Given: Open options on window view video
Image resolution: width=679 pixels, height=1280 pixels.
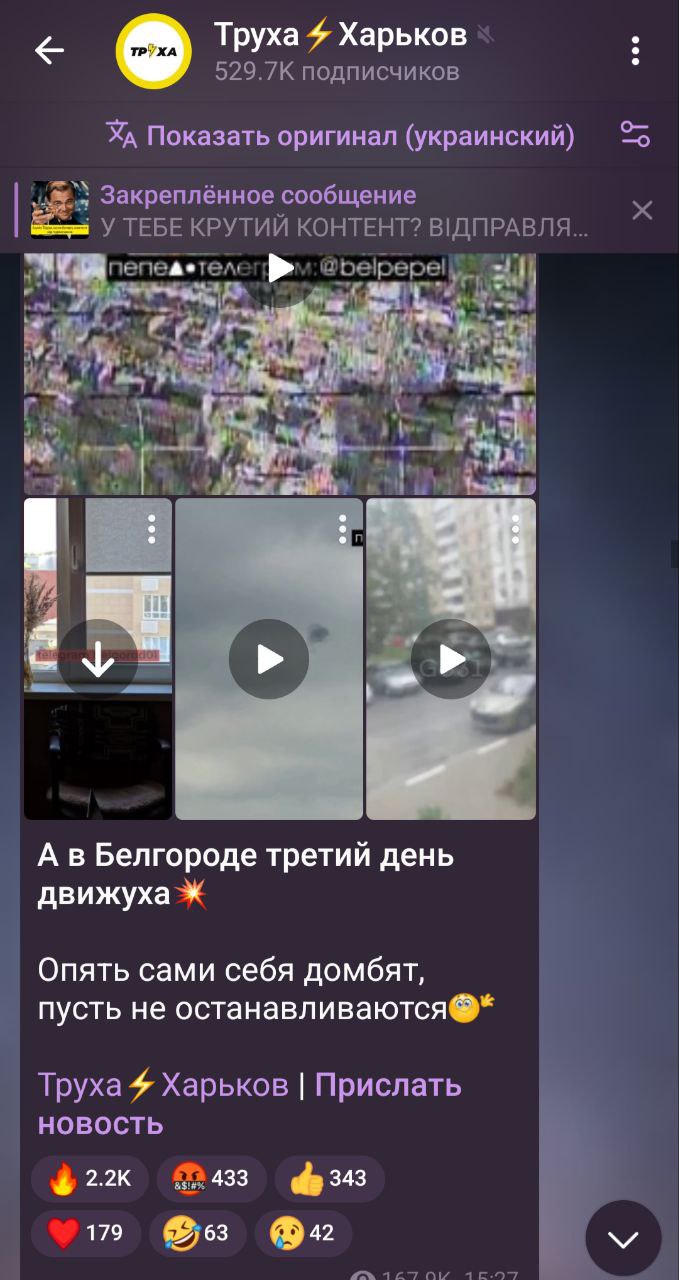Looking at the screenshot, I should (151, 529).
